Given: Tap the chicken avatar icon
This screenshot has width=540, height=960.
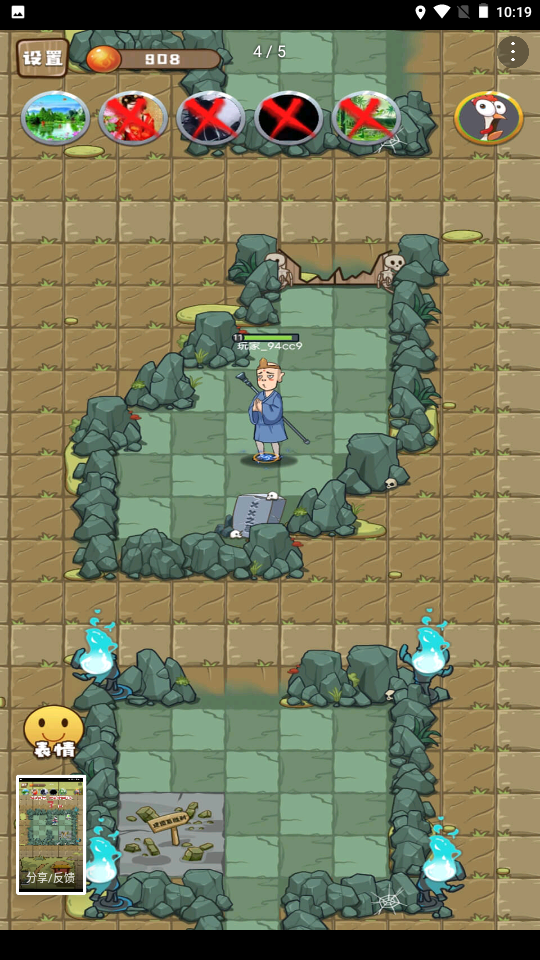Looking at the screenshot, I should pyautogui.click(x=489, y=118).
